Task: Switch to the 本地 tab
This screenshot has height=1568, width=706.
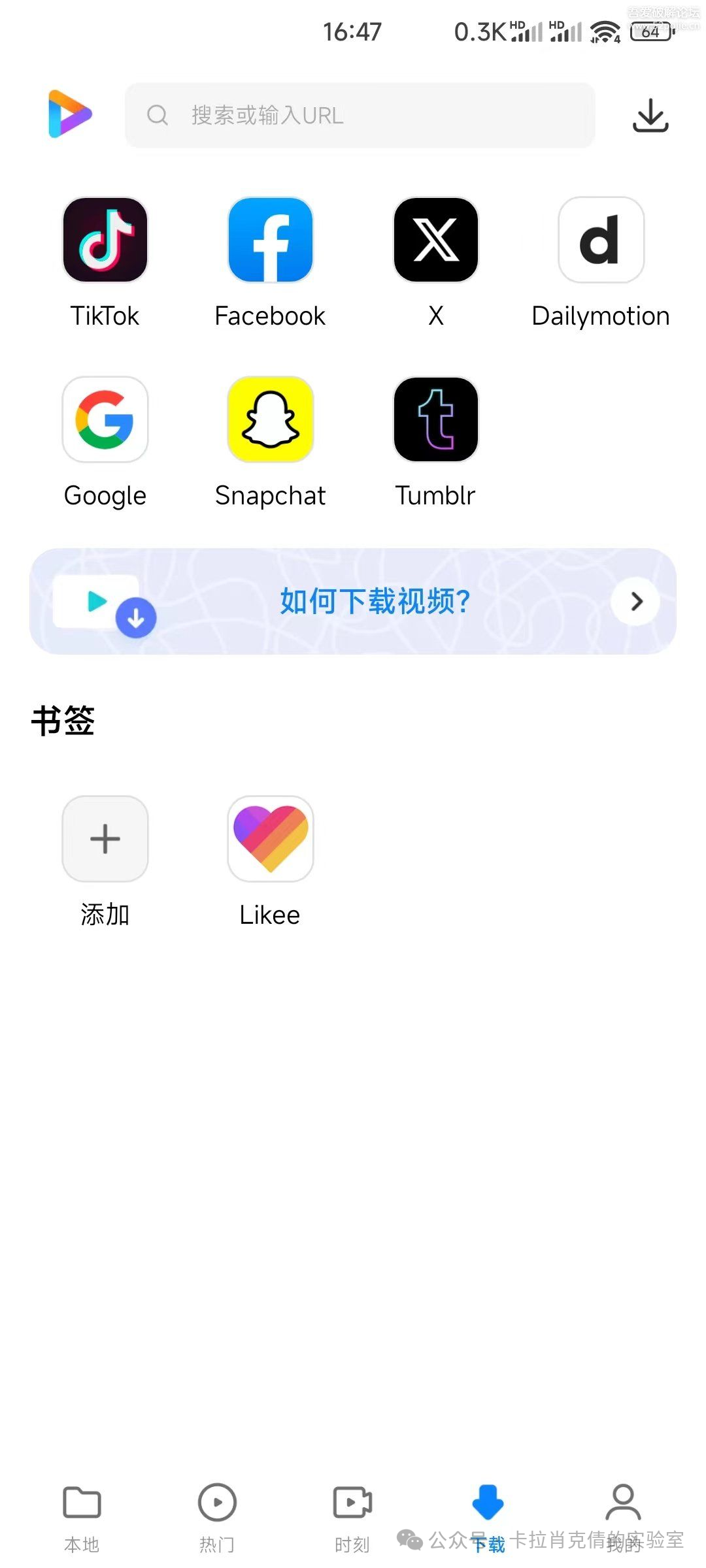Action: click(80, 1509)
